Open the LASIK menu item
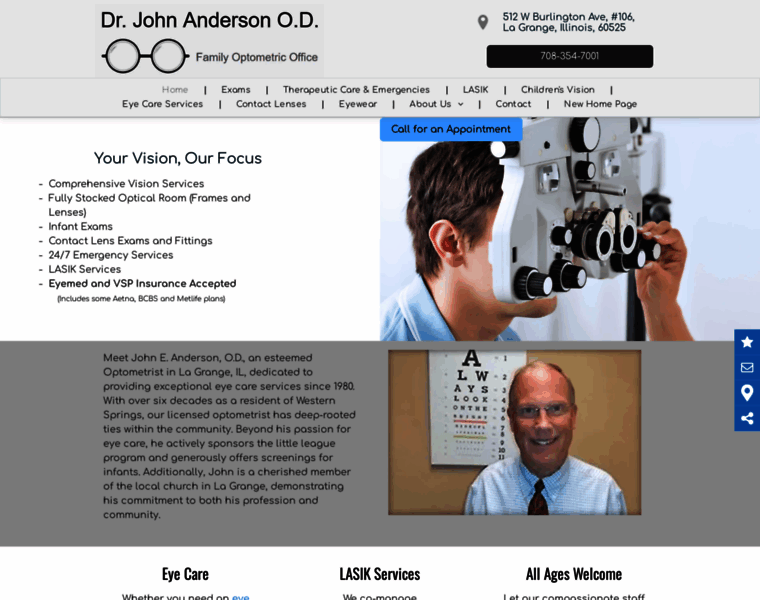 point(475,90)
